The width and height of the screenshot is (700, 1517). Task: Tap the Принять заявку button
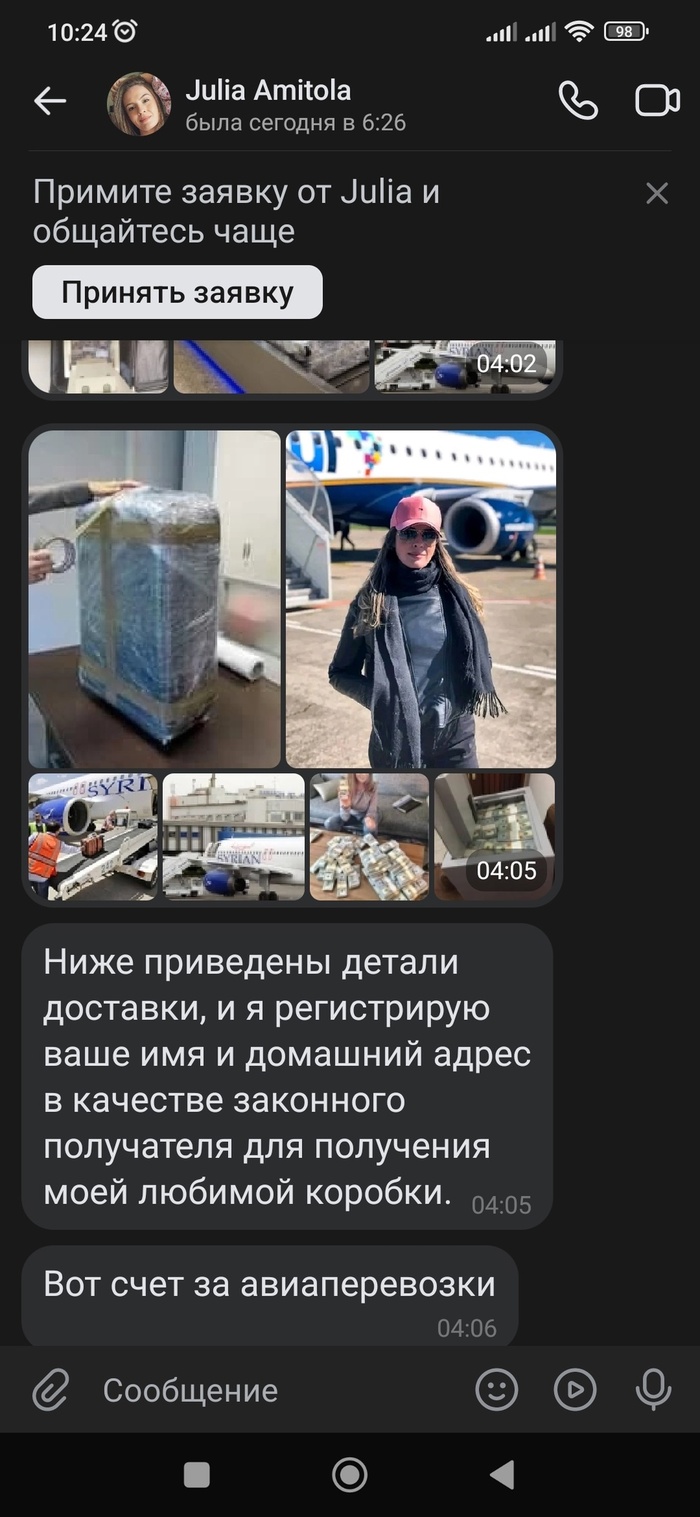click(177, 292)
